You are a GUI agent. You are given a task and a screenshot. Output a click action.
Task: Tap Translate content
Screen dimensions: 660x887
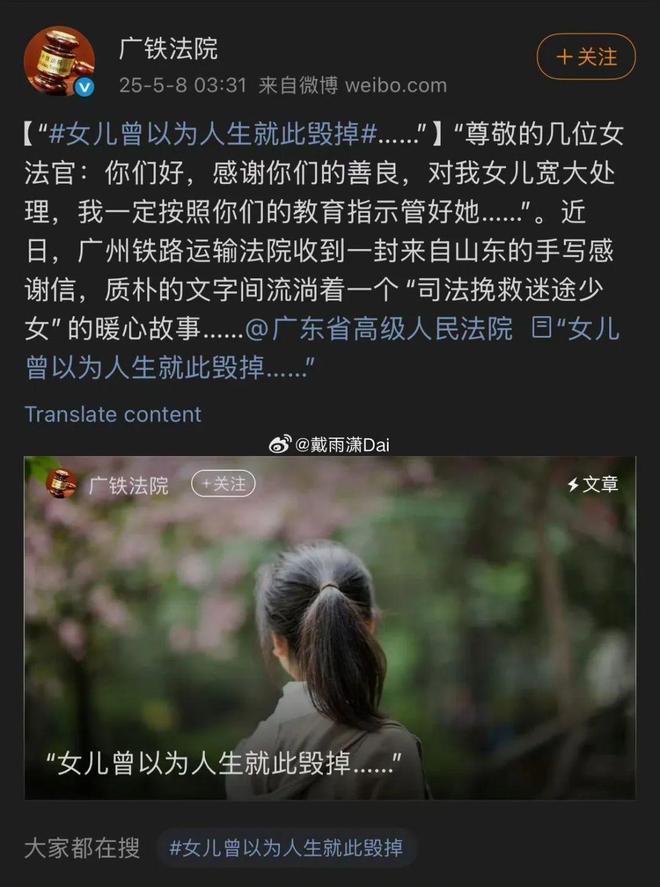click(x=113, y=414)
